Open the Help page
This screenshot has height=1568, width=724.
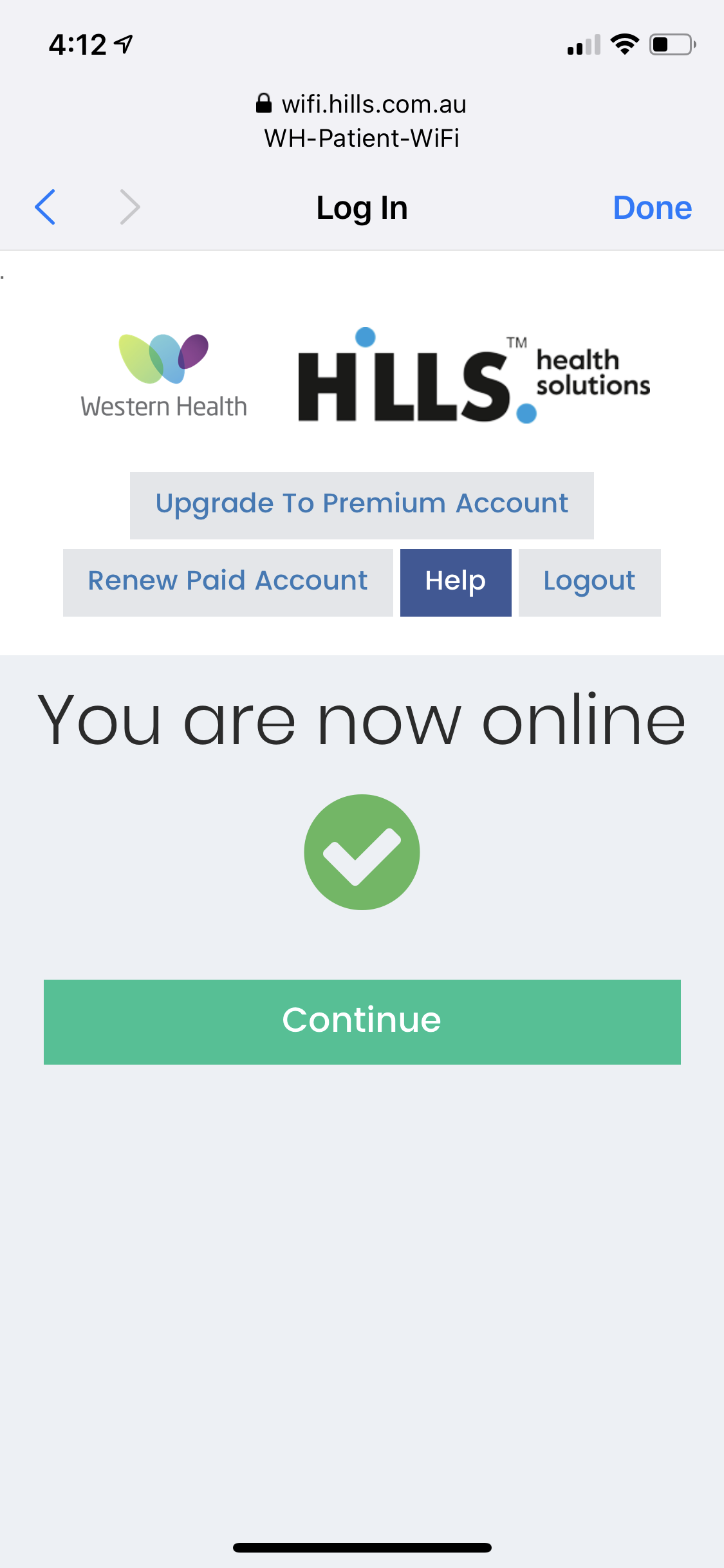point(456,583)
